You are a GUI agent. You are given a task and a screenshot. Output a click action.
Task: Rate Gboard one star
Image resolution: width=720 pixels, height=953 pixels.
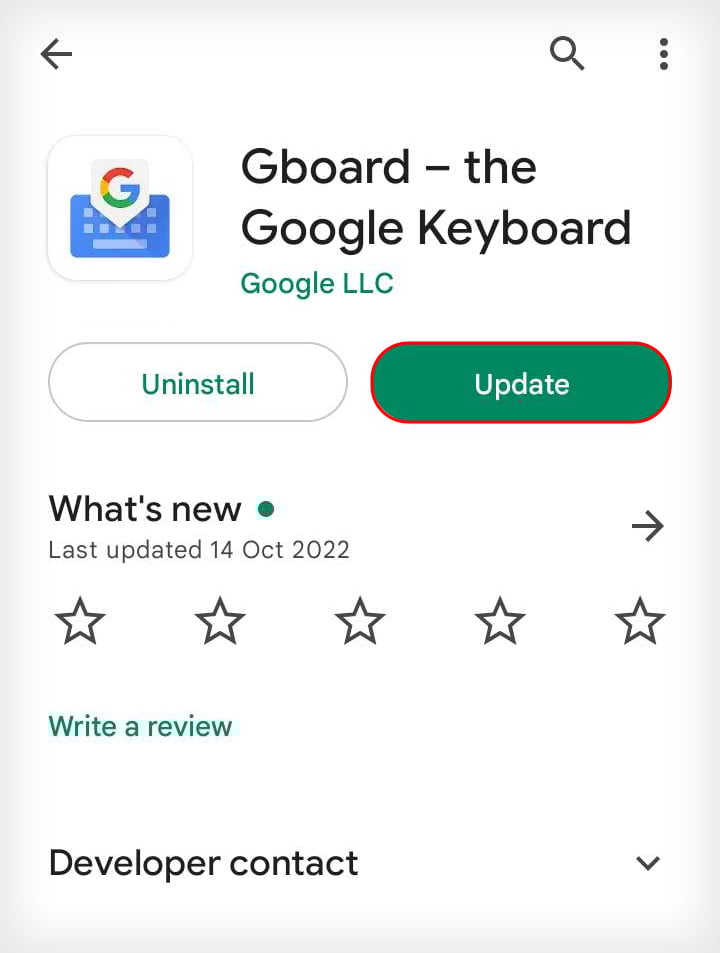[x=80, y=623]
